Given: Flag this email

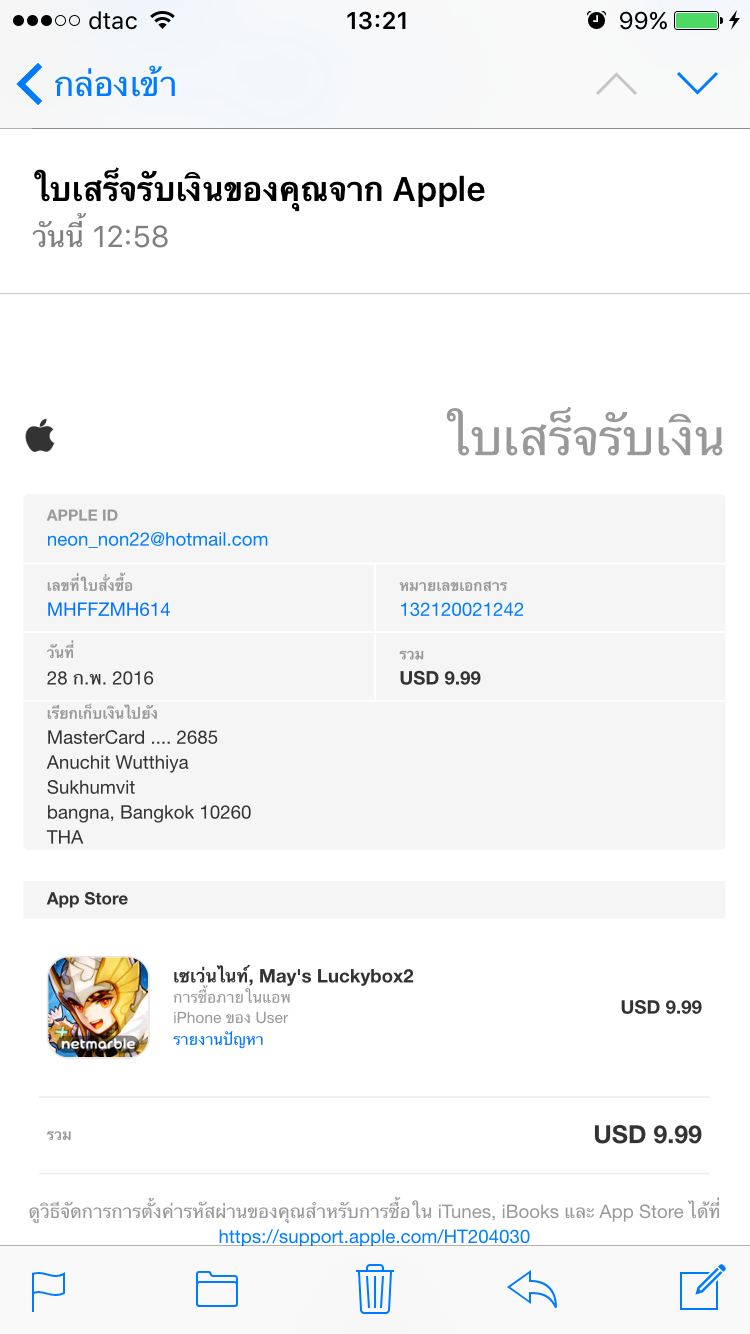Looking at the screenshot, I should (x=48, y=1289).
